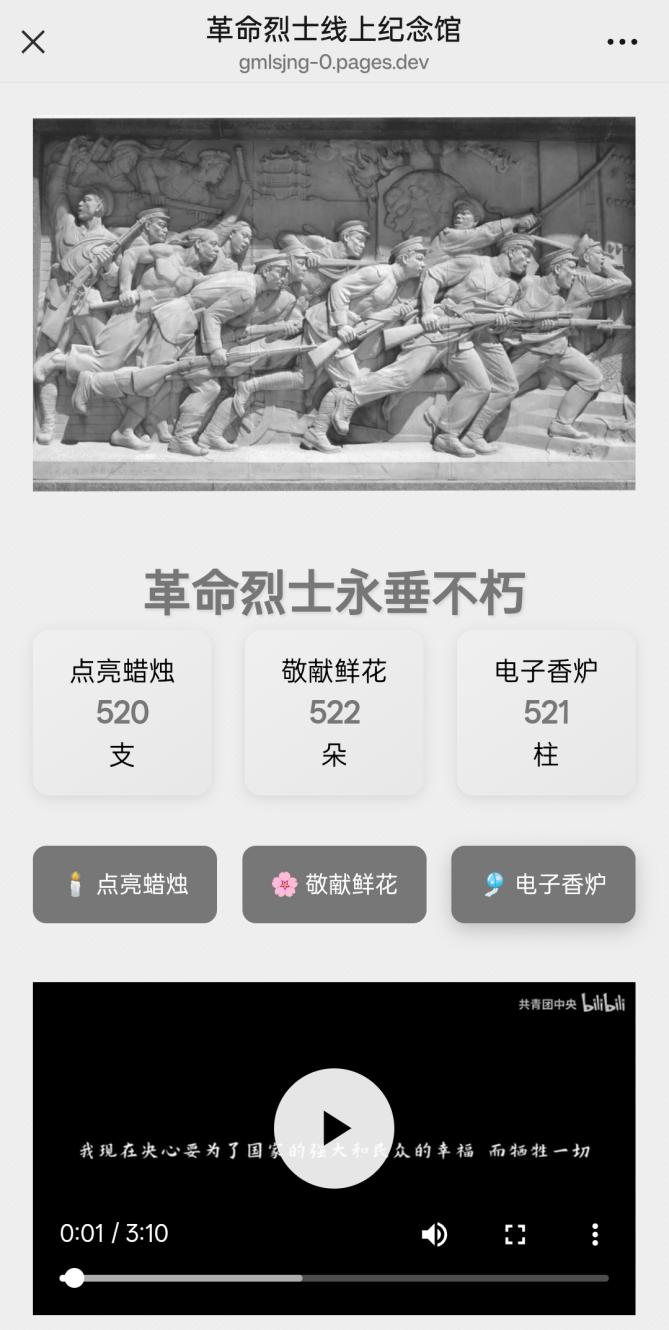
Task: Tap the 点亮蜡烛 candle button
Action: 125,884
